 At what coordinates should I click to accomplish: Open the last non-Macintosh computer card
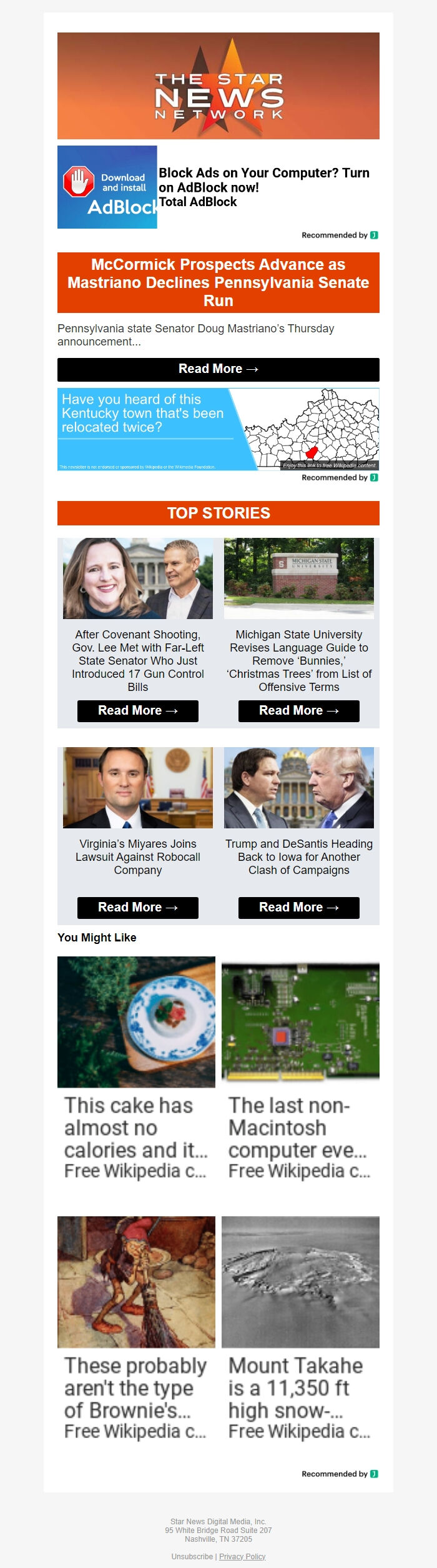(x=300, y=1069)
